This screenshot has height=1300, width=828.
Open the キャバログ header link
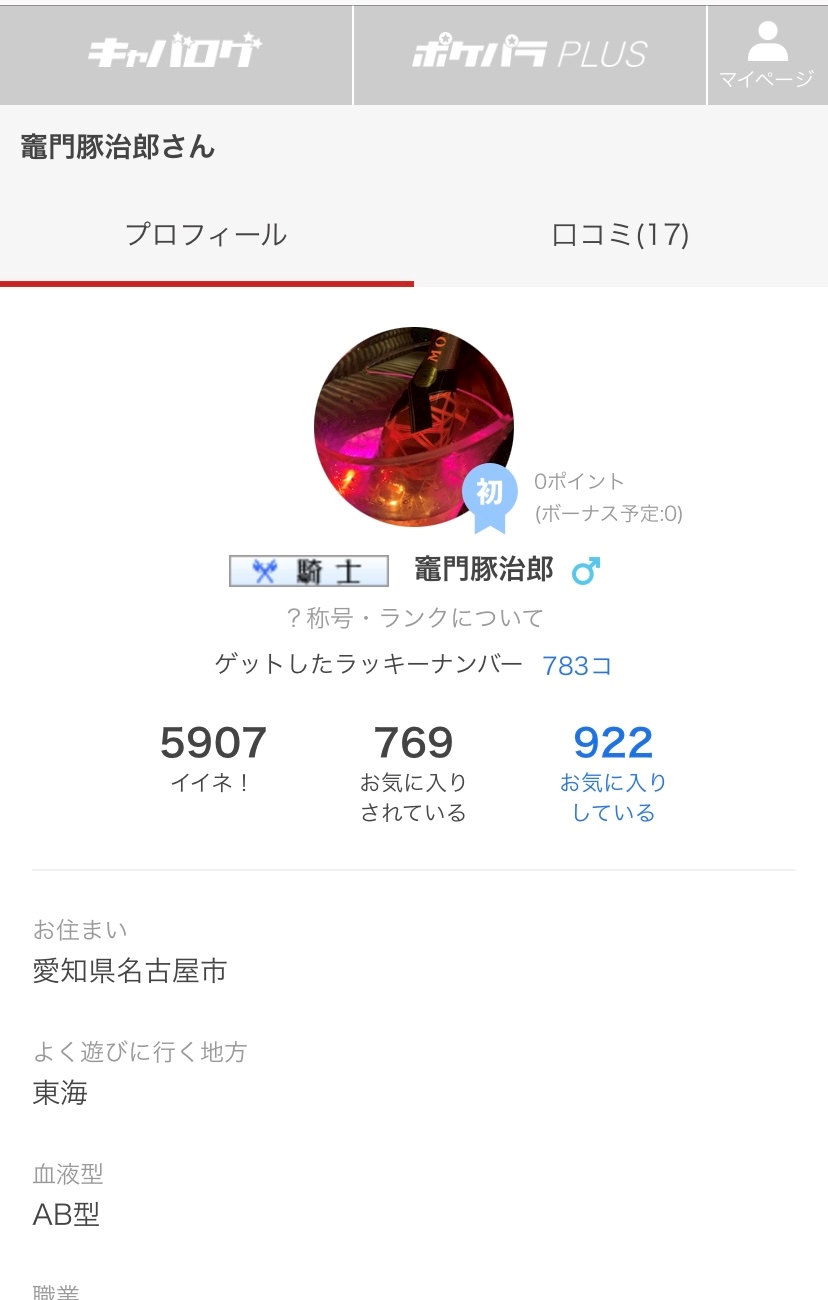[176, 54]
